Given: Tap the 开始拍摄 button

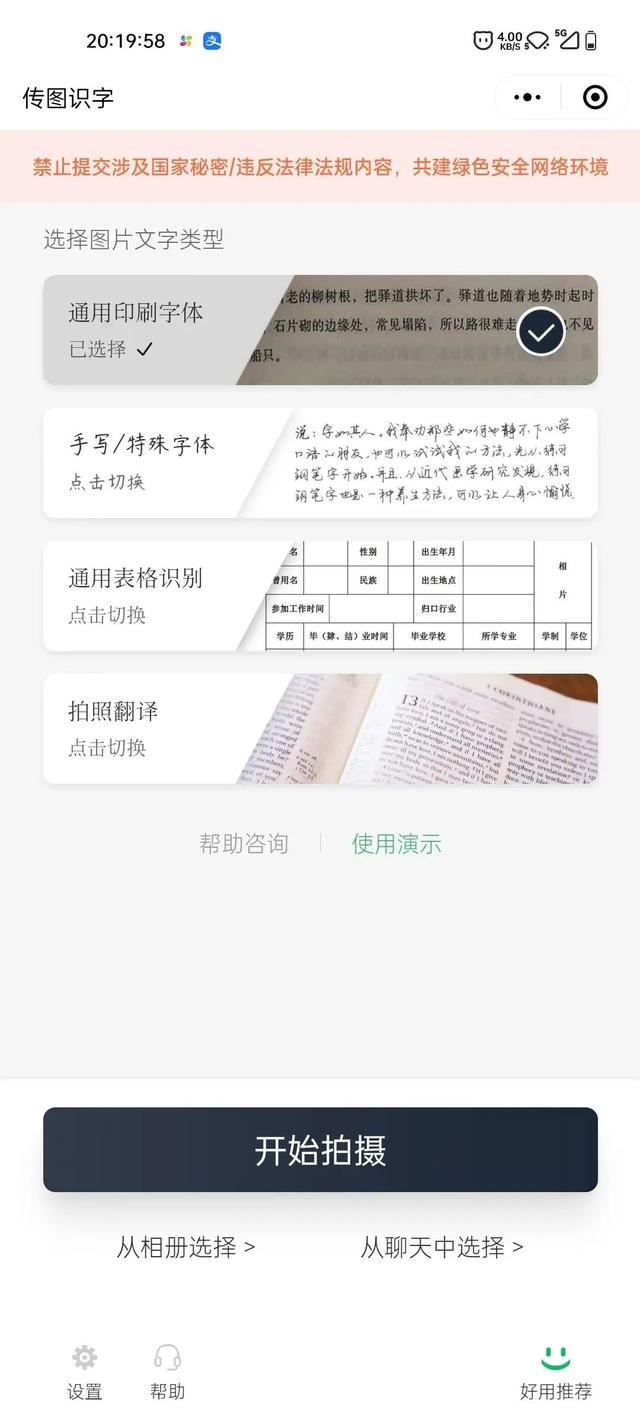Looking at the screenshot, I should pyautogui.click(x=320, y=1150).
